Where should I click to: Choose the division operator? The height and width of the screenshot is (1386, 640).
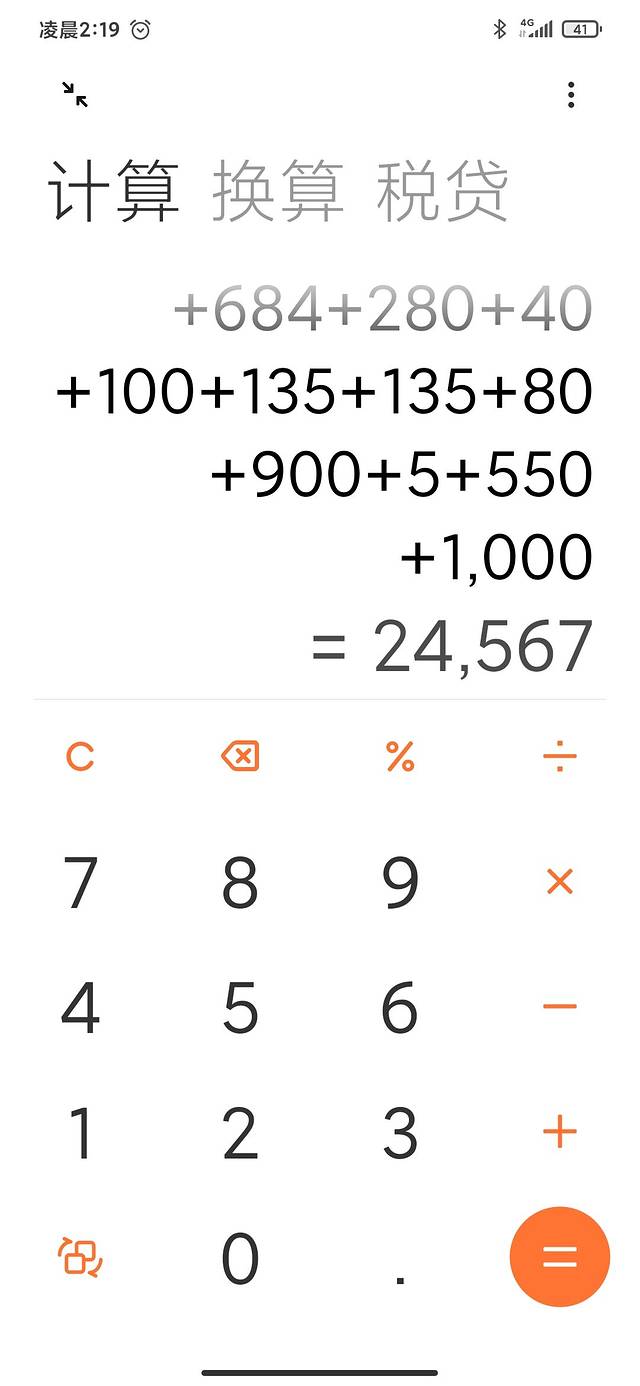[559, 757]
